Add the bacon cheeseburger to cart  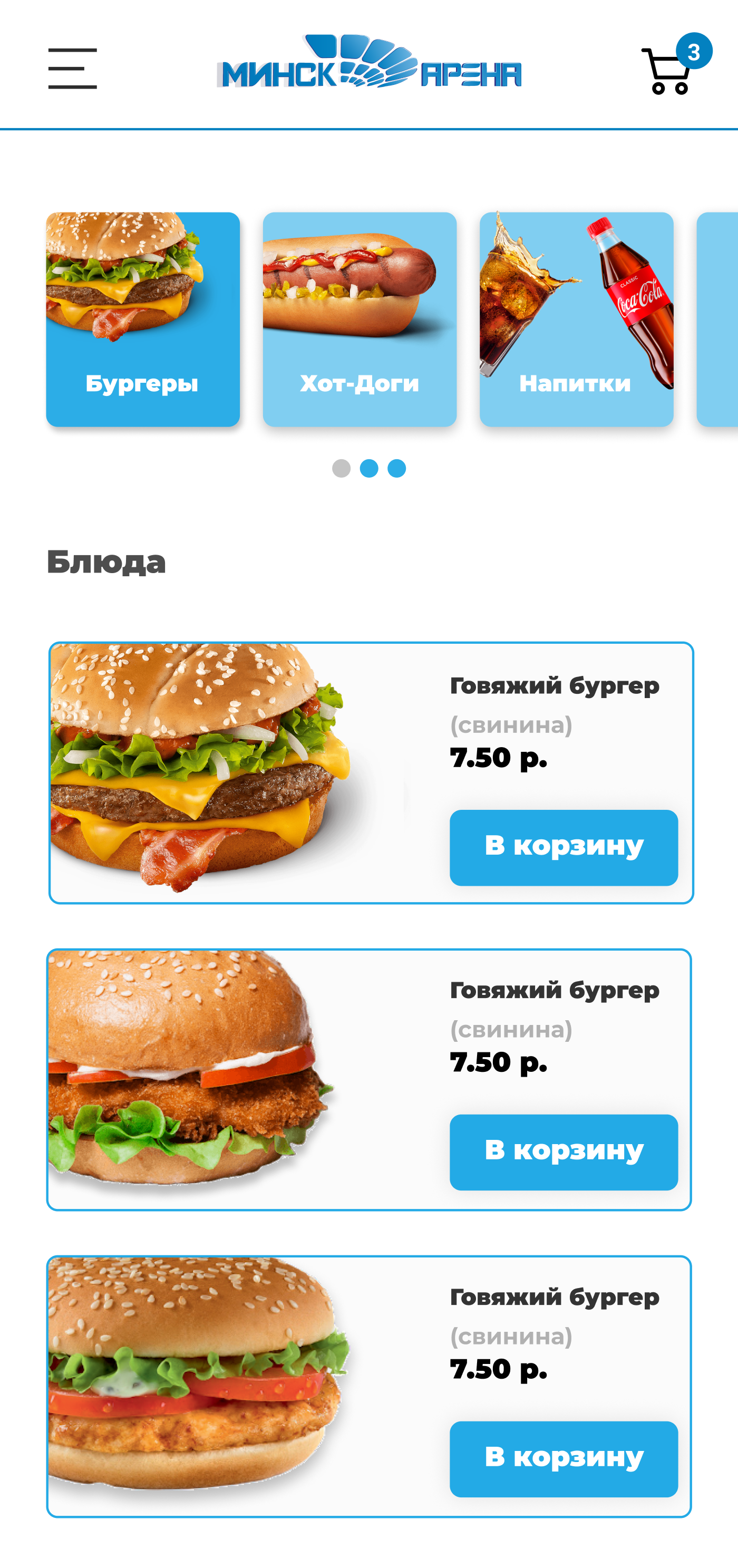(564, 847)
